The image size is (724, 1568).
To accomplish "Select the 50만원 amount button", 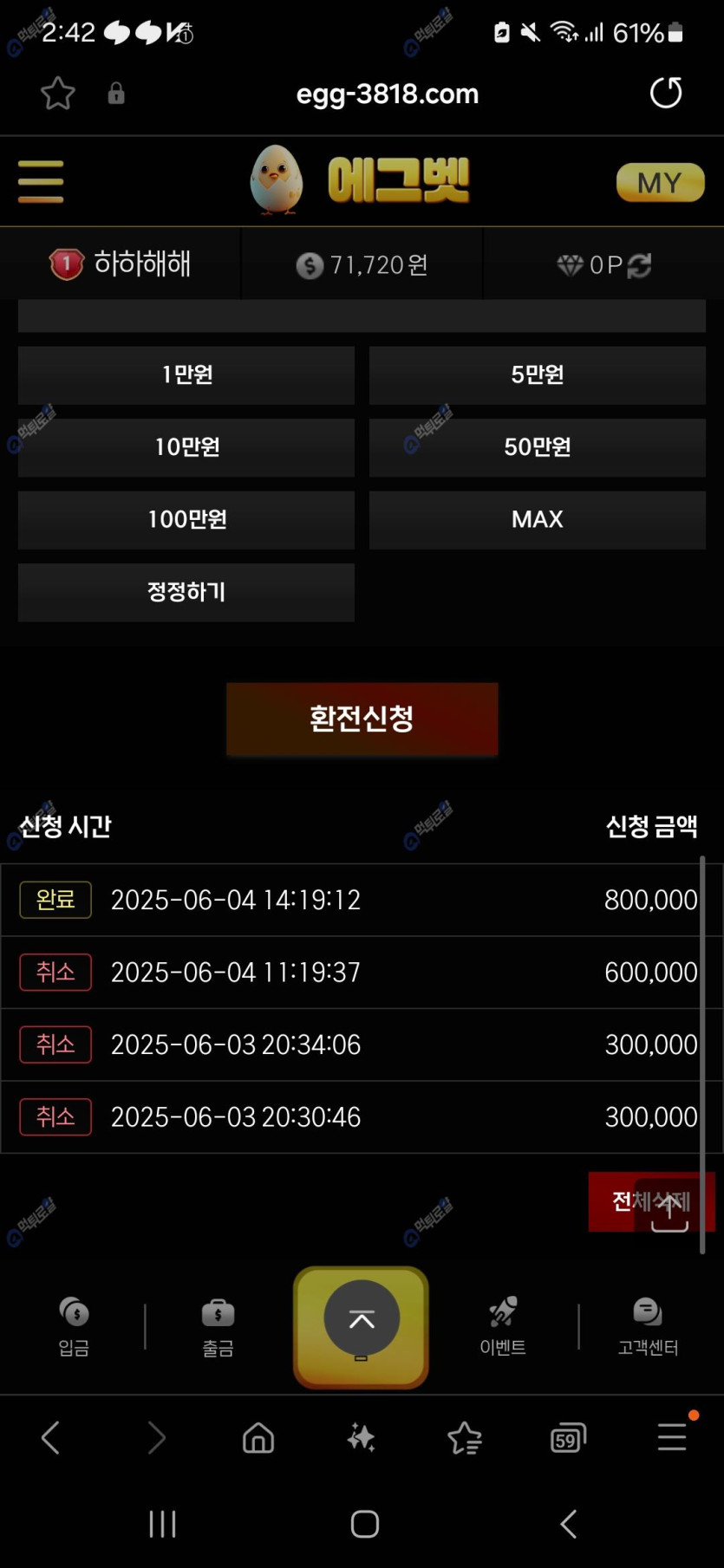I will (537, 447).
